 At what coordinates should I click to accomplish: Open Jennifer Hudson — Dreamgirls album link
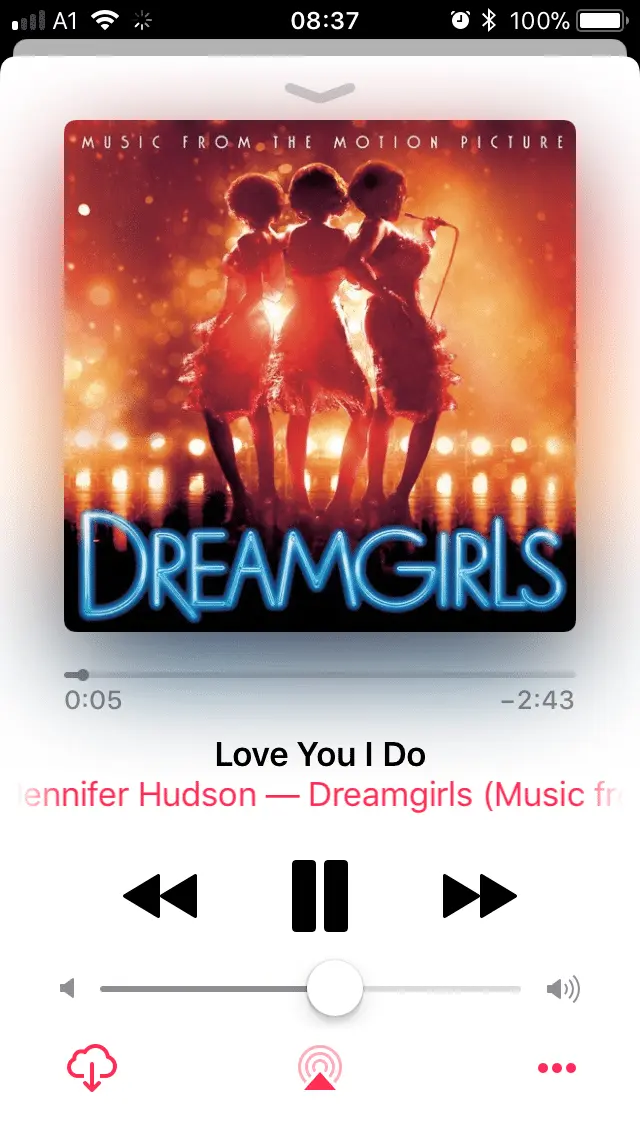point(320,795)
